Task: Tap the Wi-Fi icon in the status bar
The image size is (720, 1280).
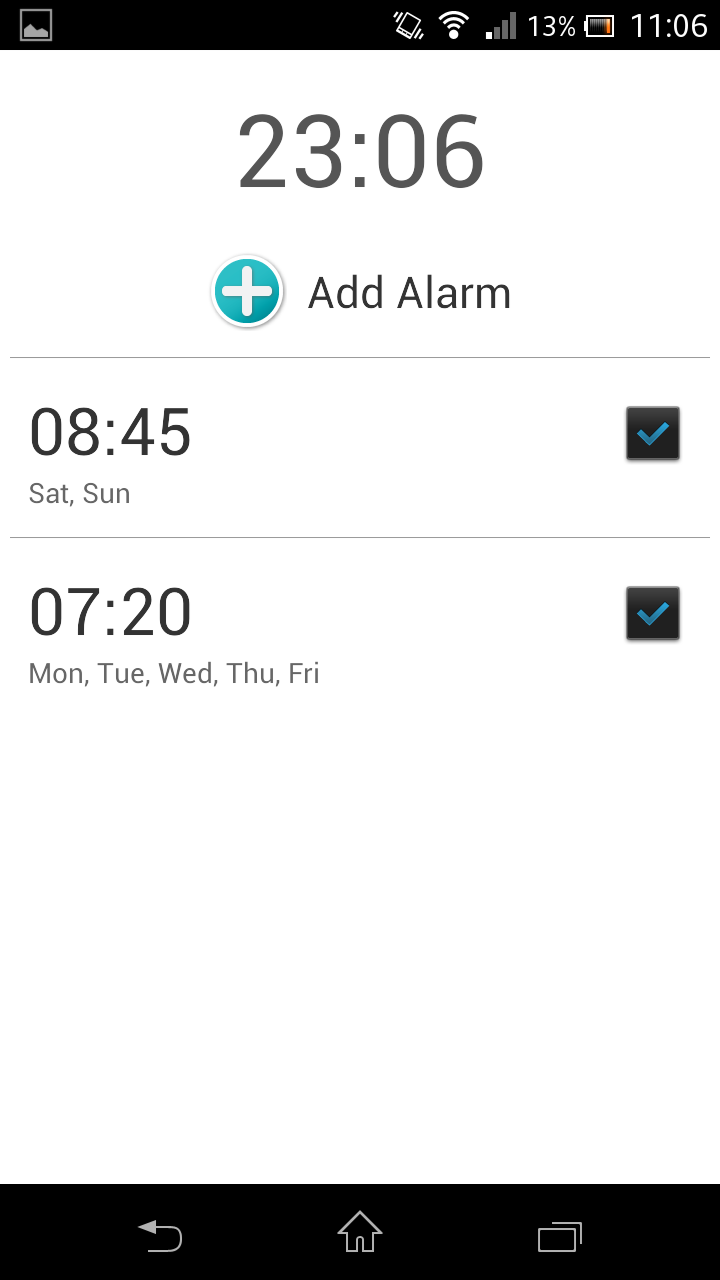Action: coord(452,24)
